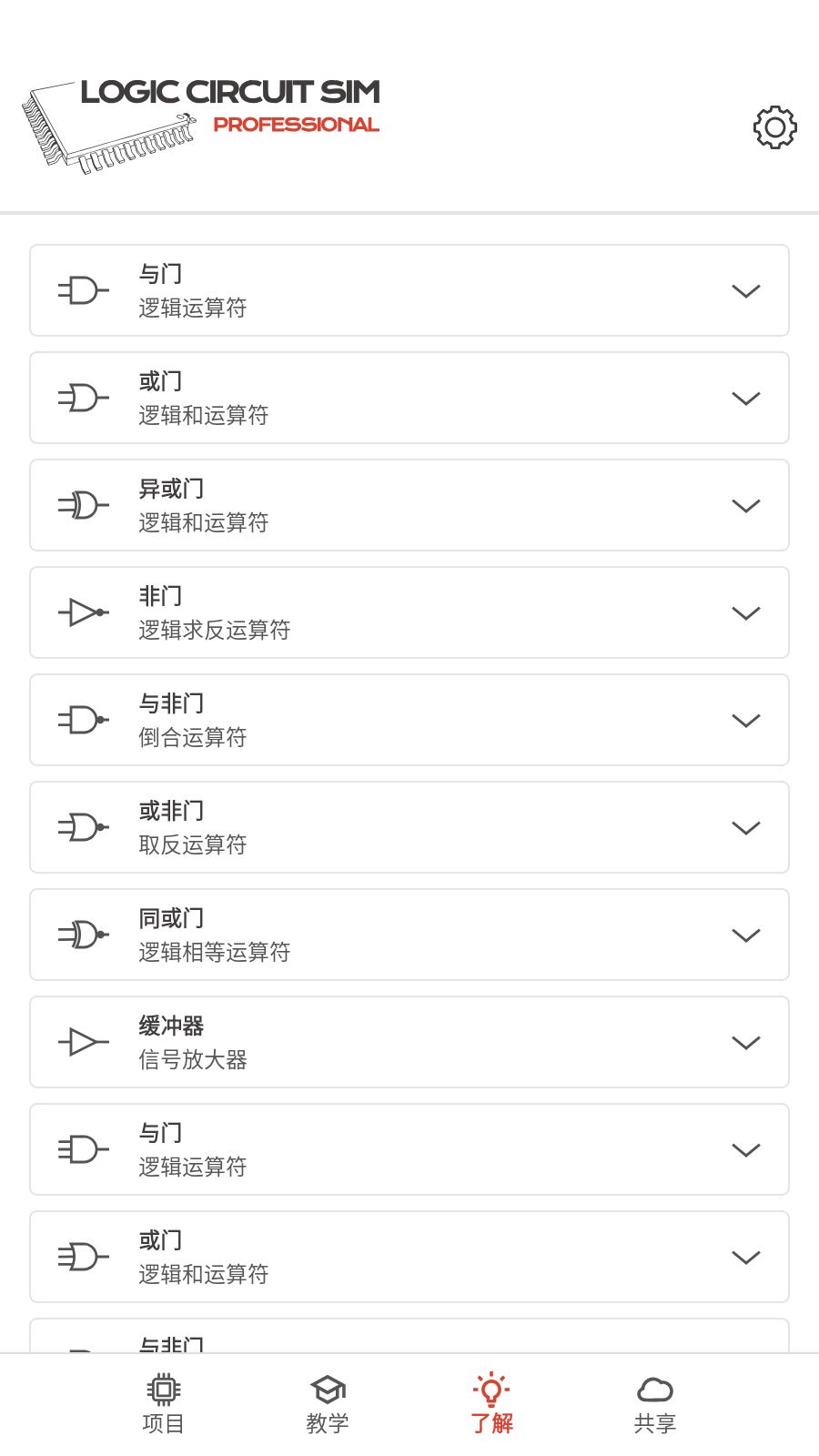This screenshot has height=1456, width=819.
Task: Click the XOR gate (异或门) symbol icon
Action: coord(81,505)
